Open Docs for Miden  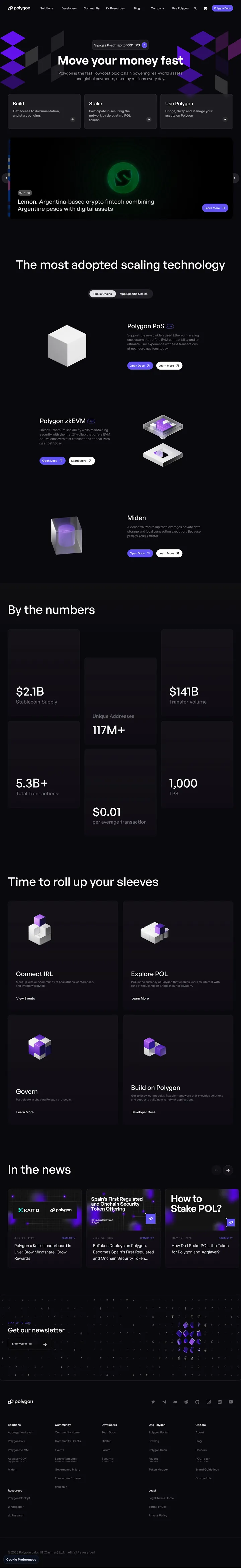tap(139, 553)
